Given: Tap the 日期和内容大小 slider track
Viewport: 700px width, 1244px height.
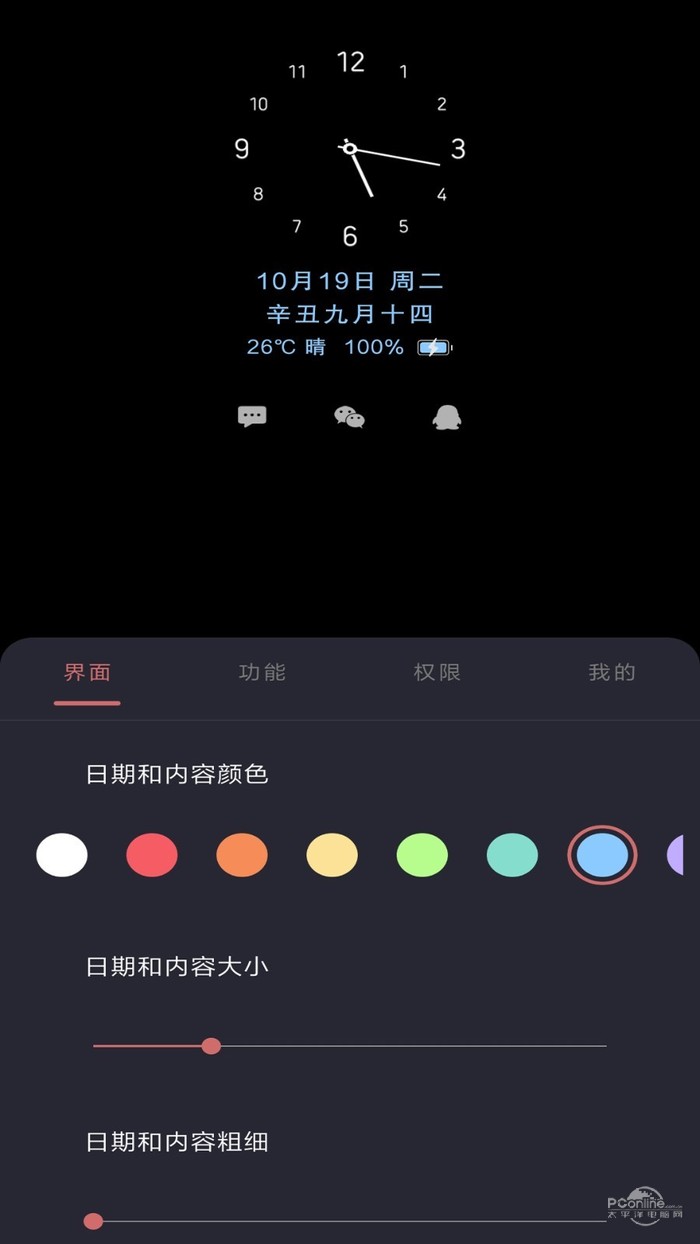Looking at the screenshot, I should coord(400,1046).
